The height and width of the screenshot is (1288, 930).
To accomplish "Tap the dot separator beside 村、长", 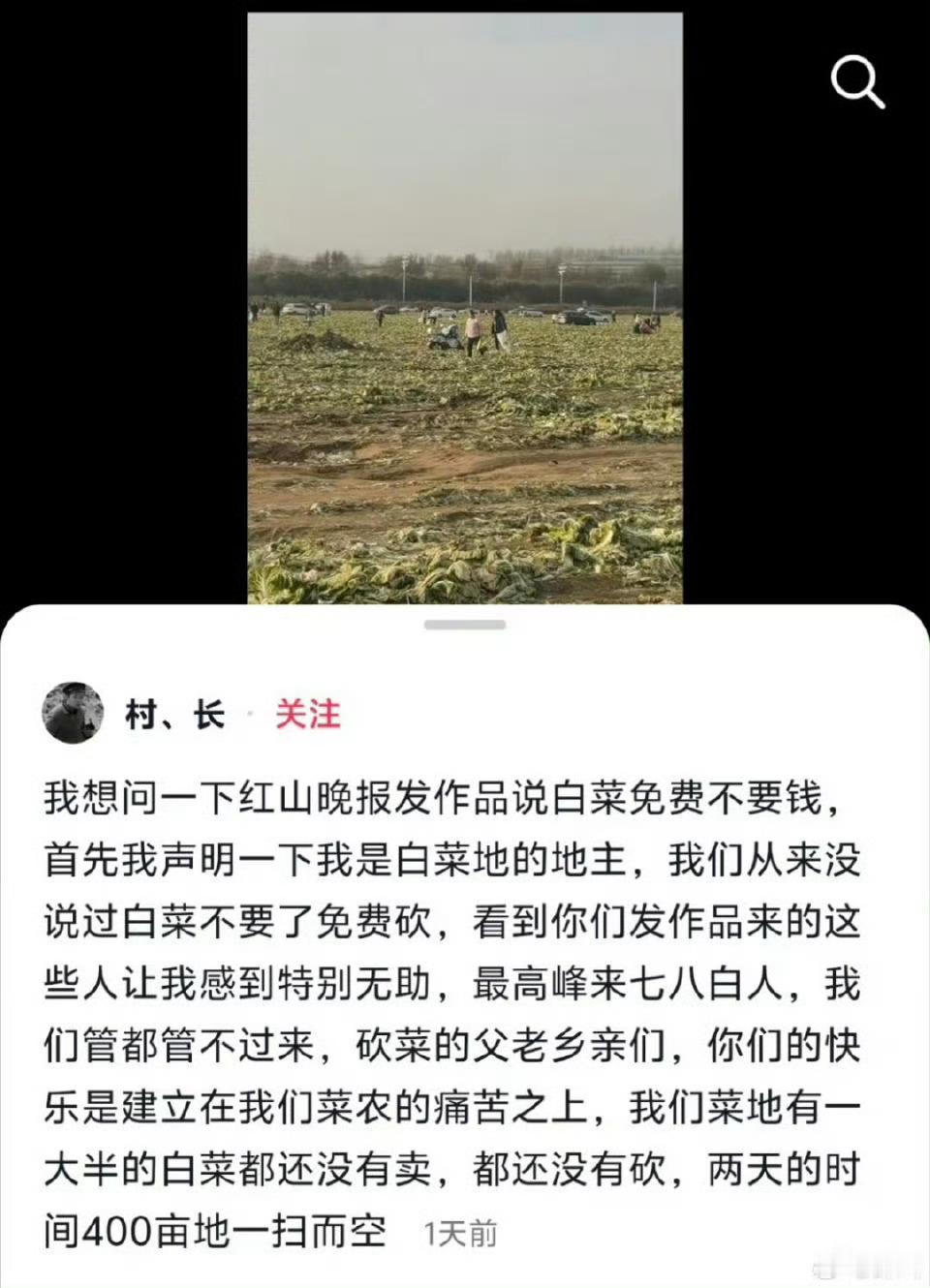I will 249,716.
